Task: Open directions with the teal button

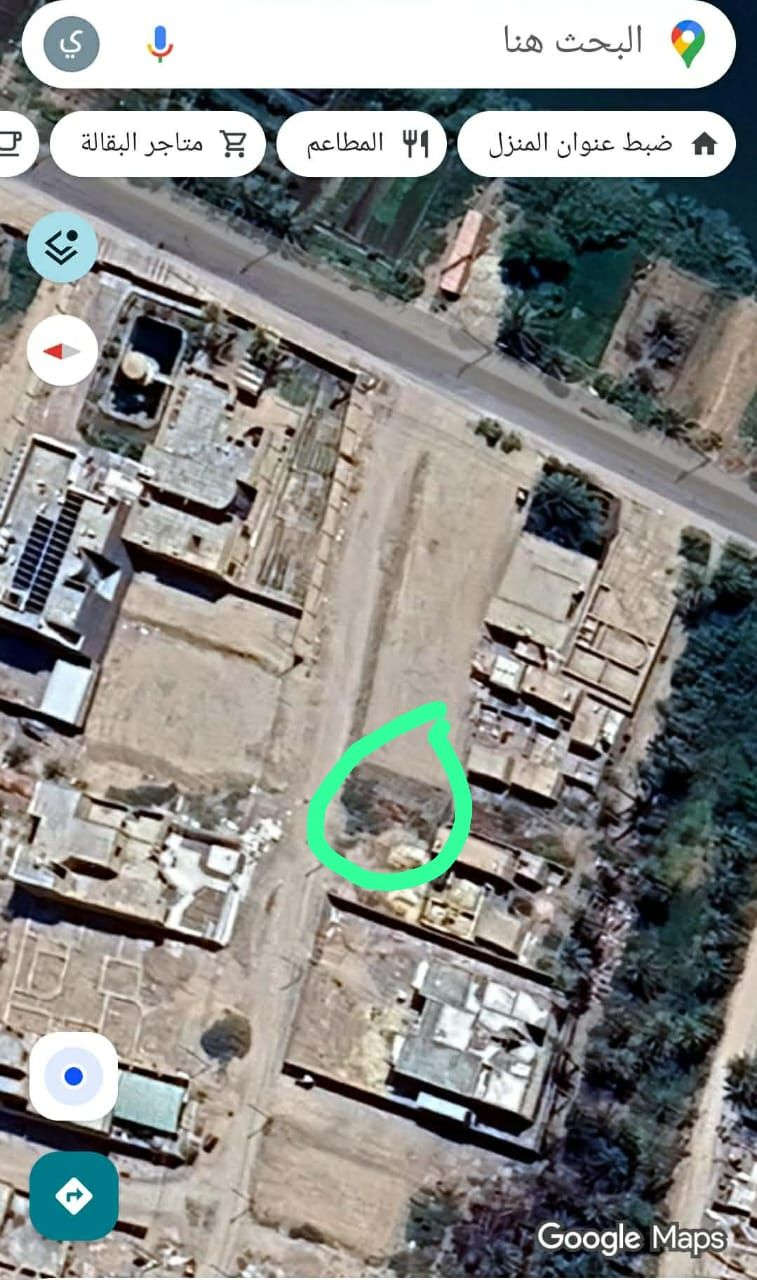Action: tap(73, 1196)
